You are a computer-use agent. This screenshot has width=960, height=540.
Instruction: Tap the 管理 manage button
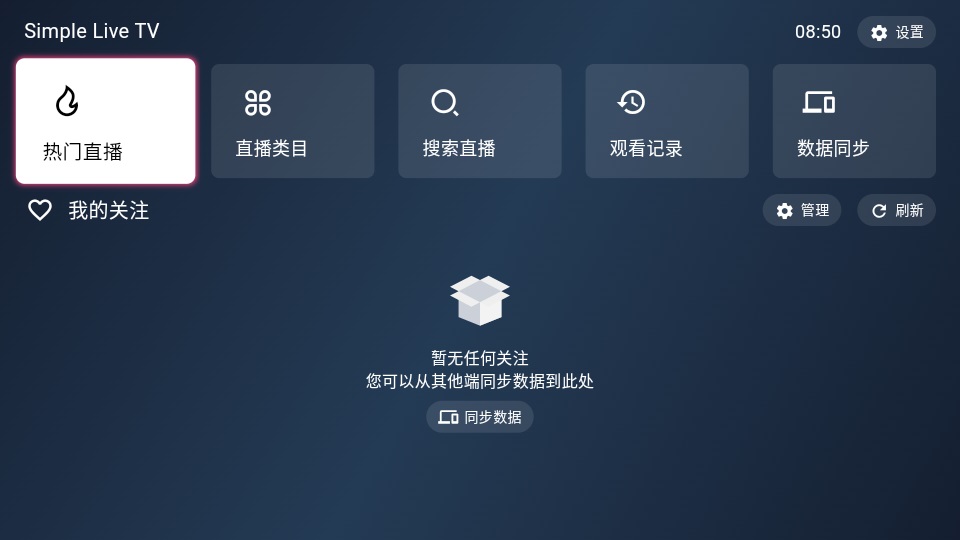[x=802, y=210]
